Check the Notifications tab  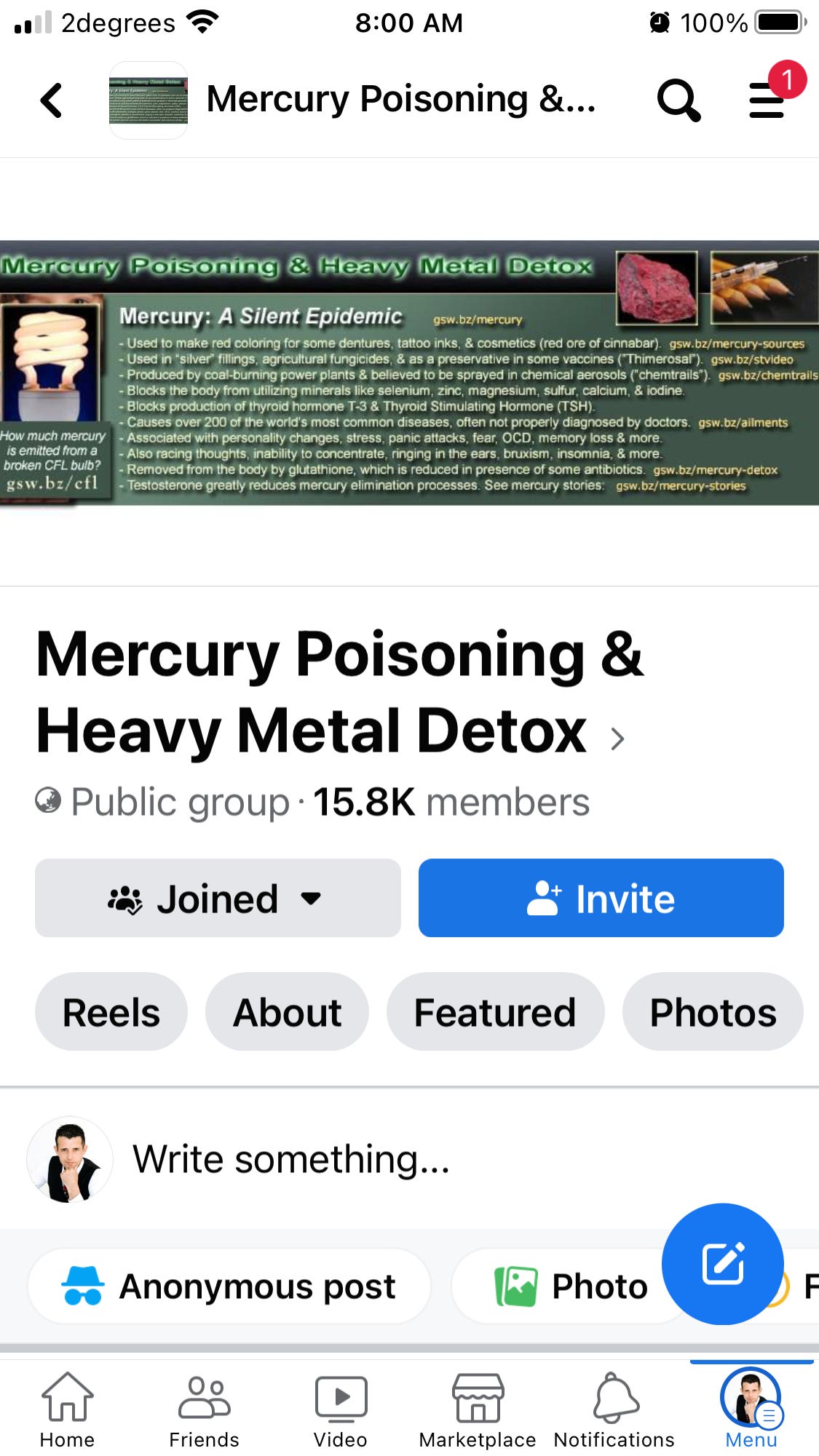(x=614, y=1409)
